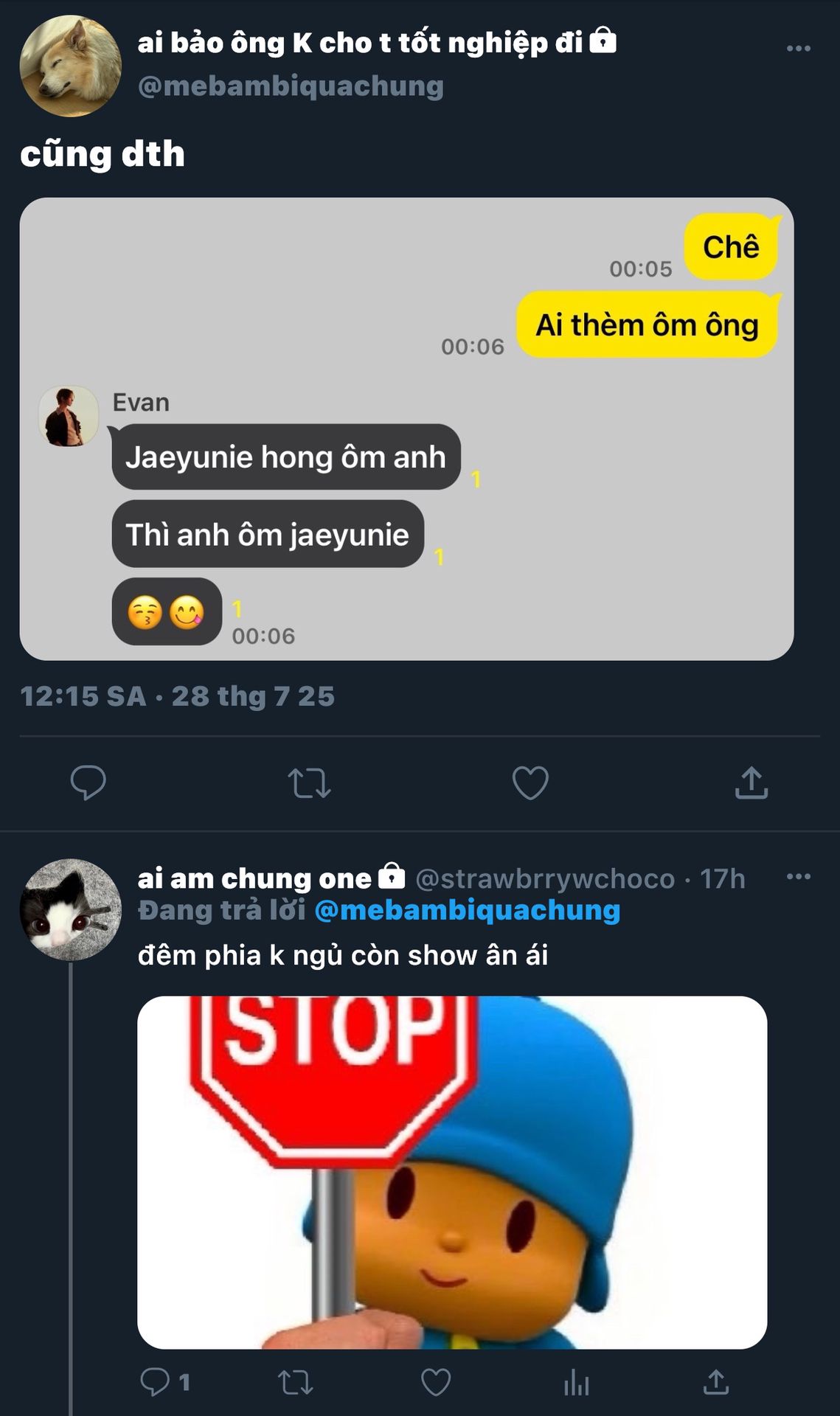View the STOP sign meme image
The height and width of the screenshot is (1416, 840).
(452, 1172)
